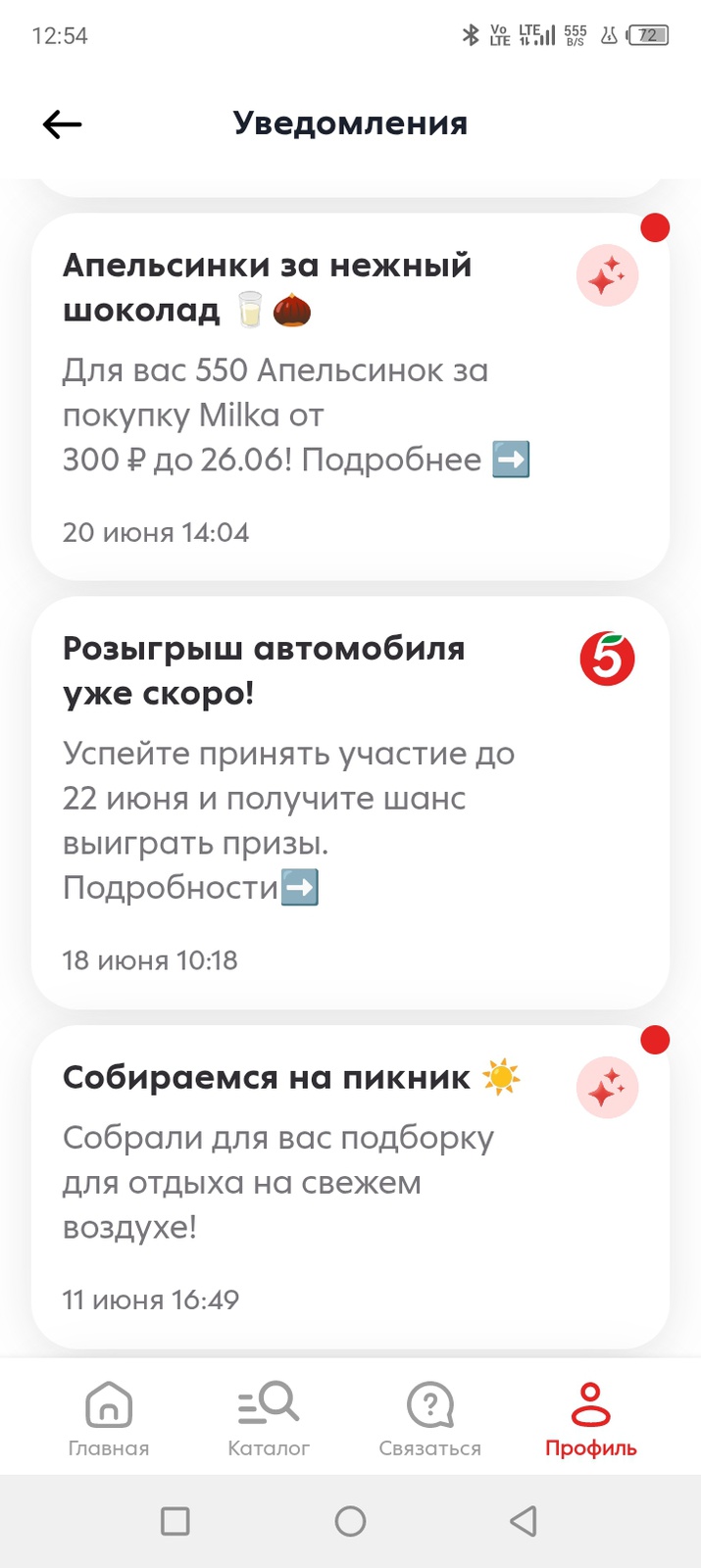
Task: Switch to the Каталог tab
Action: tap(269, 1418)
